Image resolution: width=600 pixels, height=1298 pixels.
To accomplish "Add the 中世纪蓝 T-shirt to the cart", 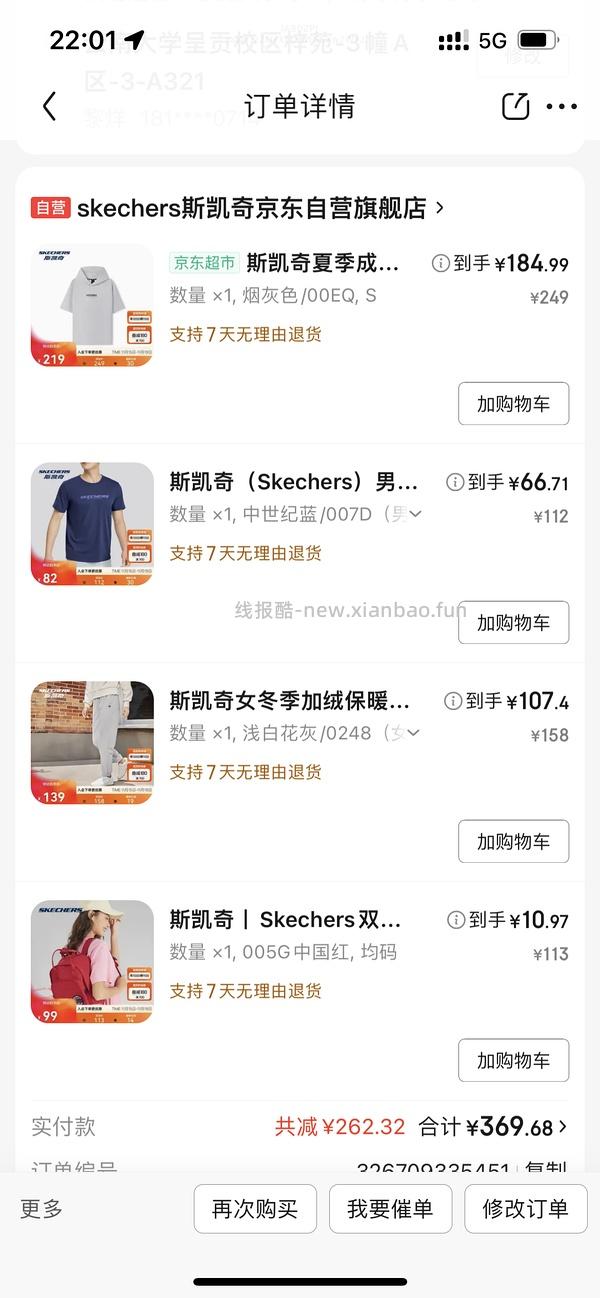I will coord(513,623).
